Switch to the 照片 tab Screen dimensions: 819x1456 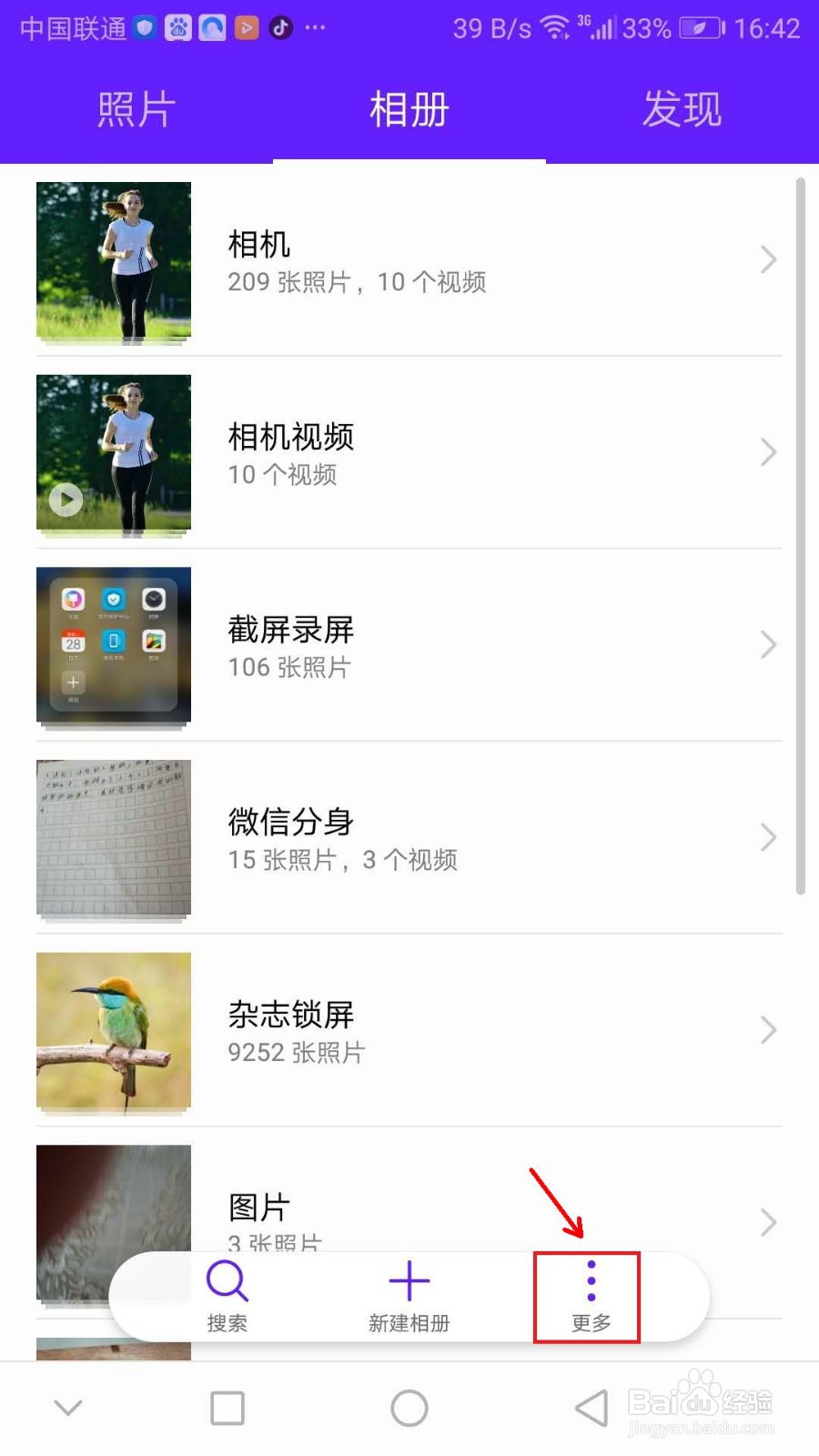[x=136, y=108]
